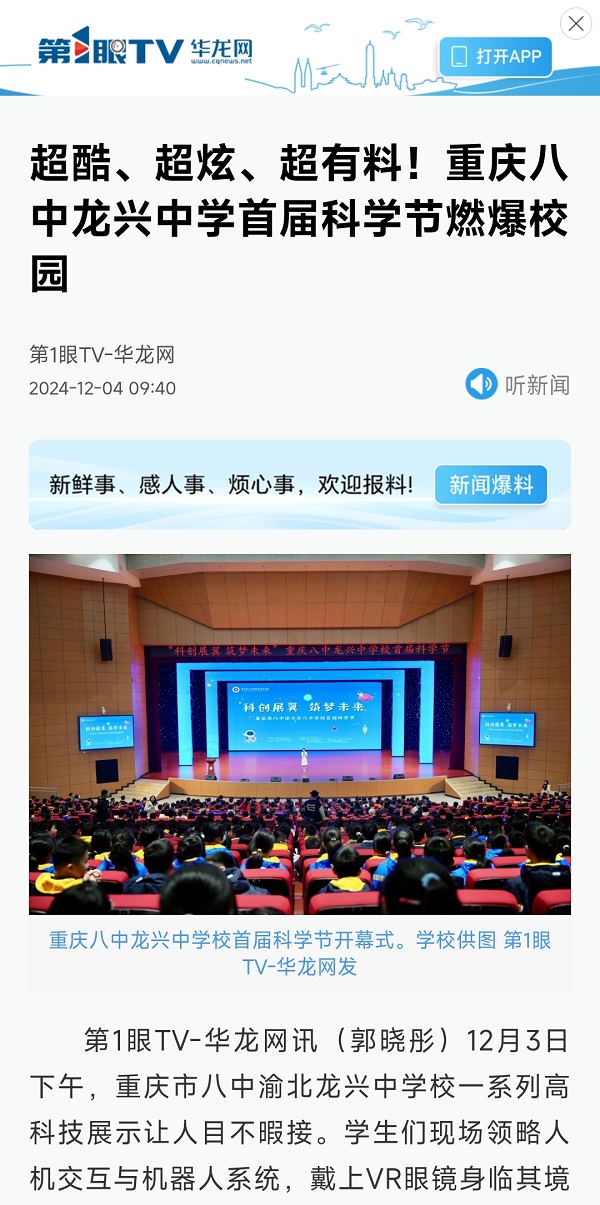
Task: Close the top app banner
Action: tap(576, 24)
